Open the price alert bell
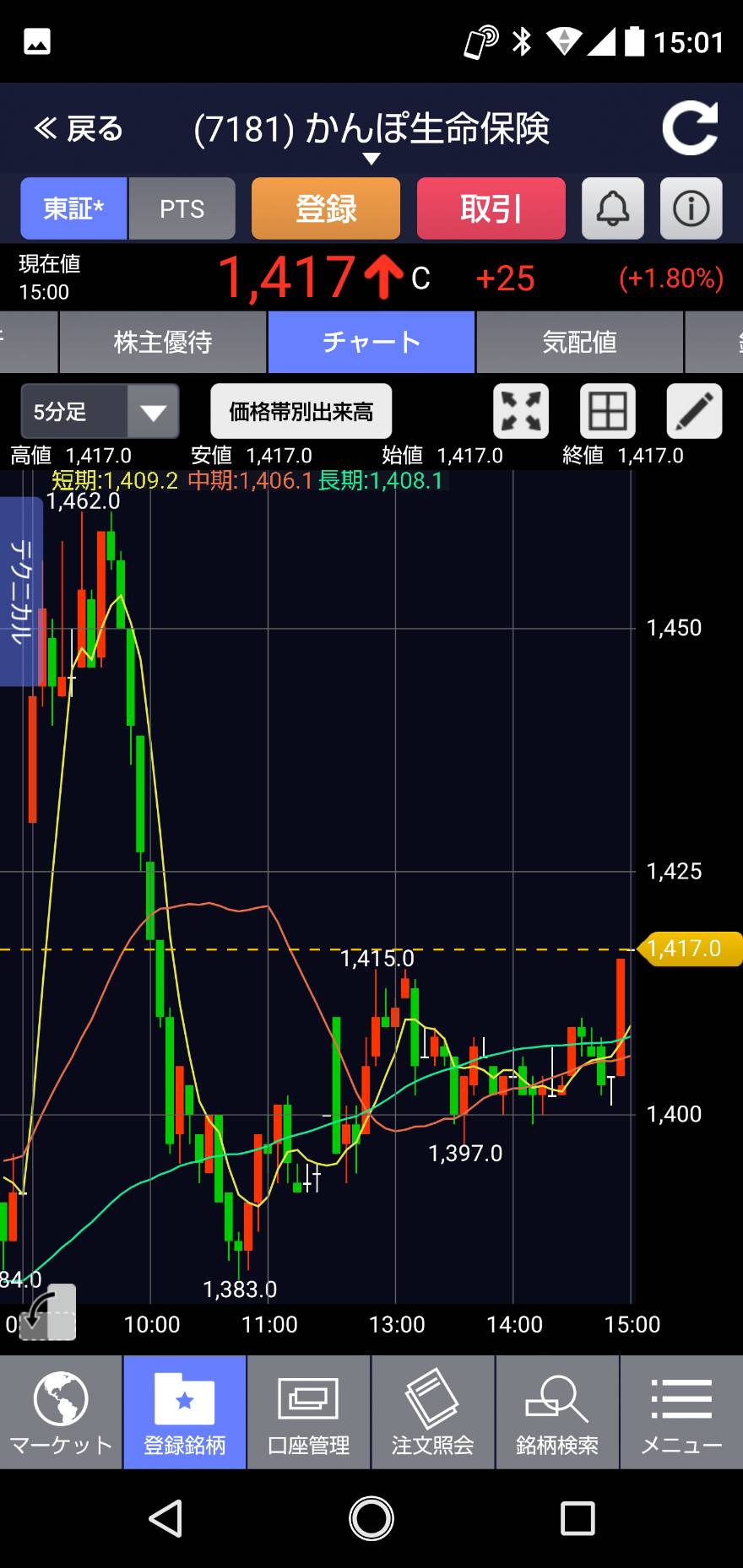This screenshot has height=1568, width=743. tap(613, 208)
